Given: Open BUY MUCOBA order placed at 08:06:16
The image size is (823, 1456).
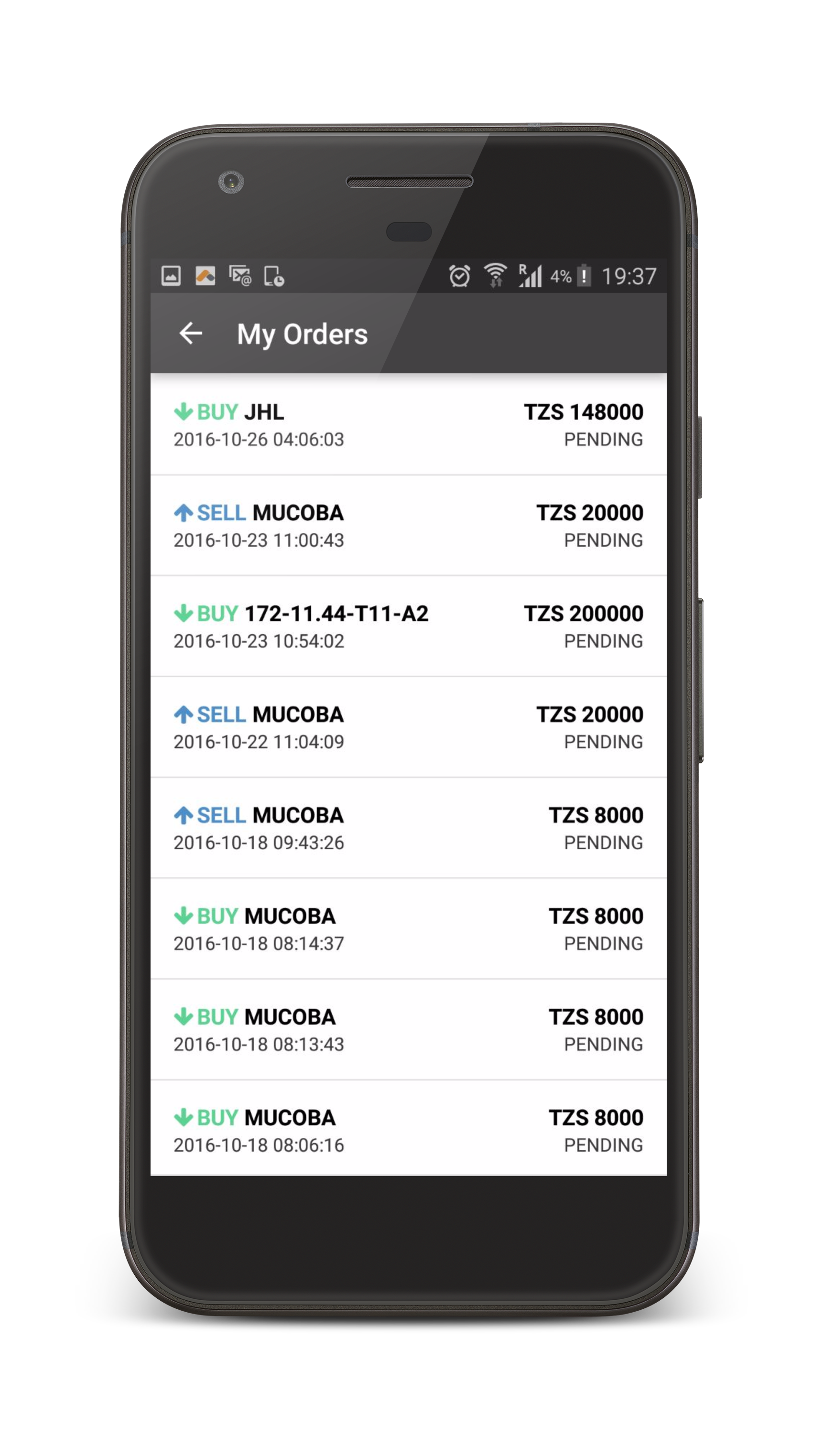Looking at the screenshot, I should [x=408, y=1128].
